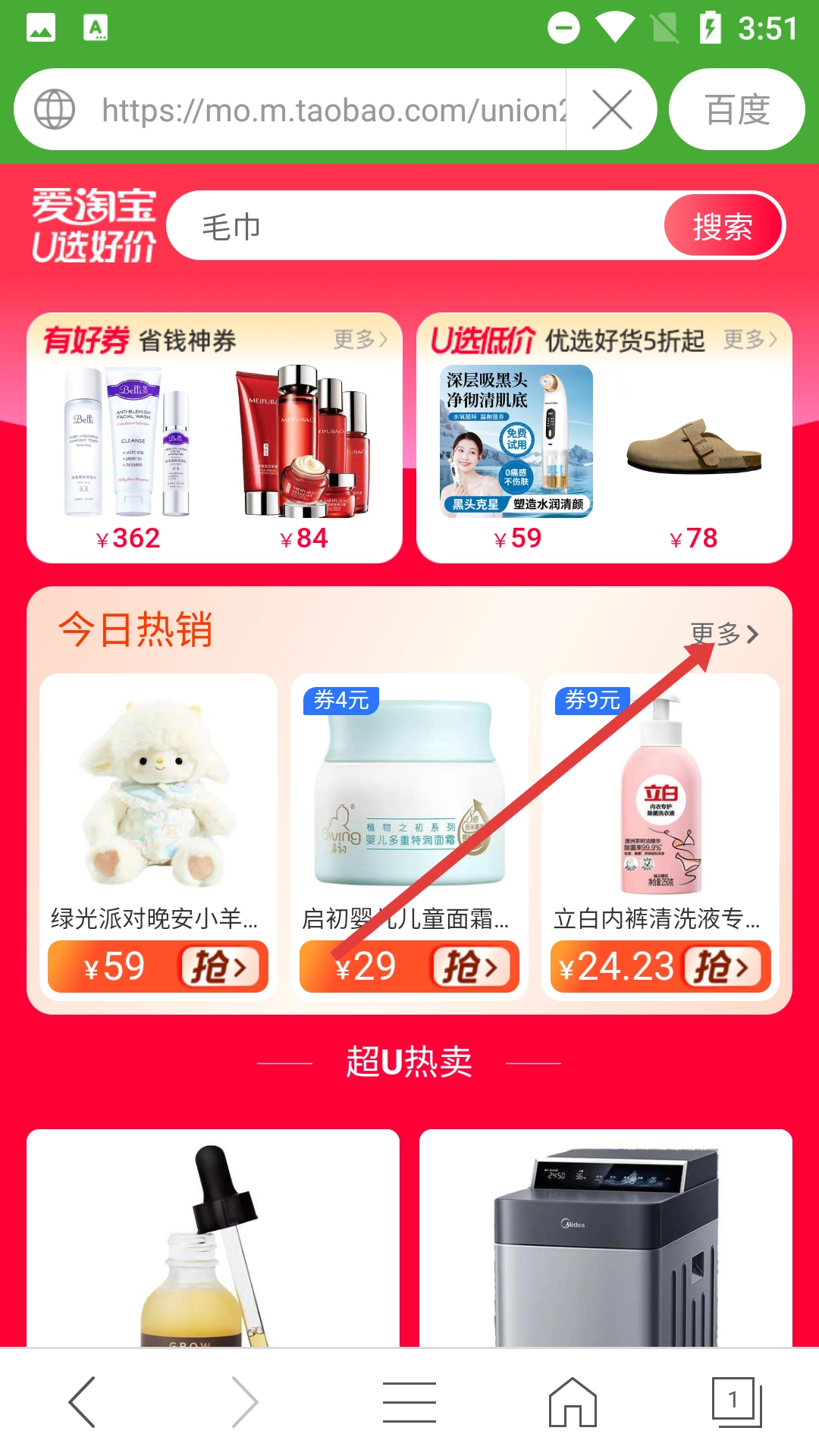Open the browser tabs switcher
The height and width of the screenshot is (1456, 819).
(x=736, y=1402)
